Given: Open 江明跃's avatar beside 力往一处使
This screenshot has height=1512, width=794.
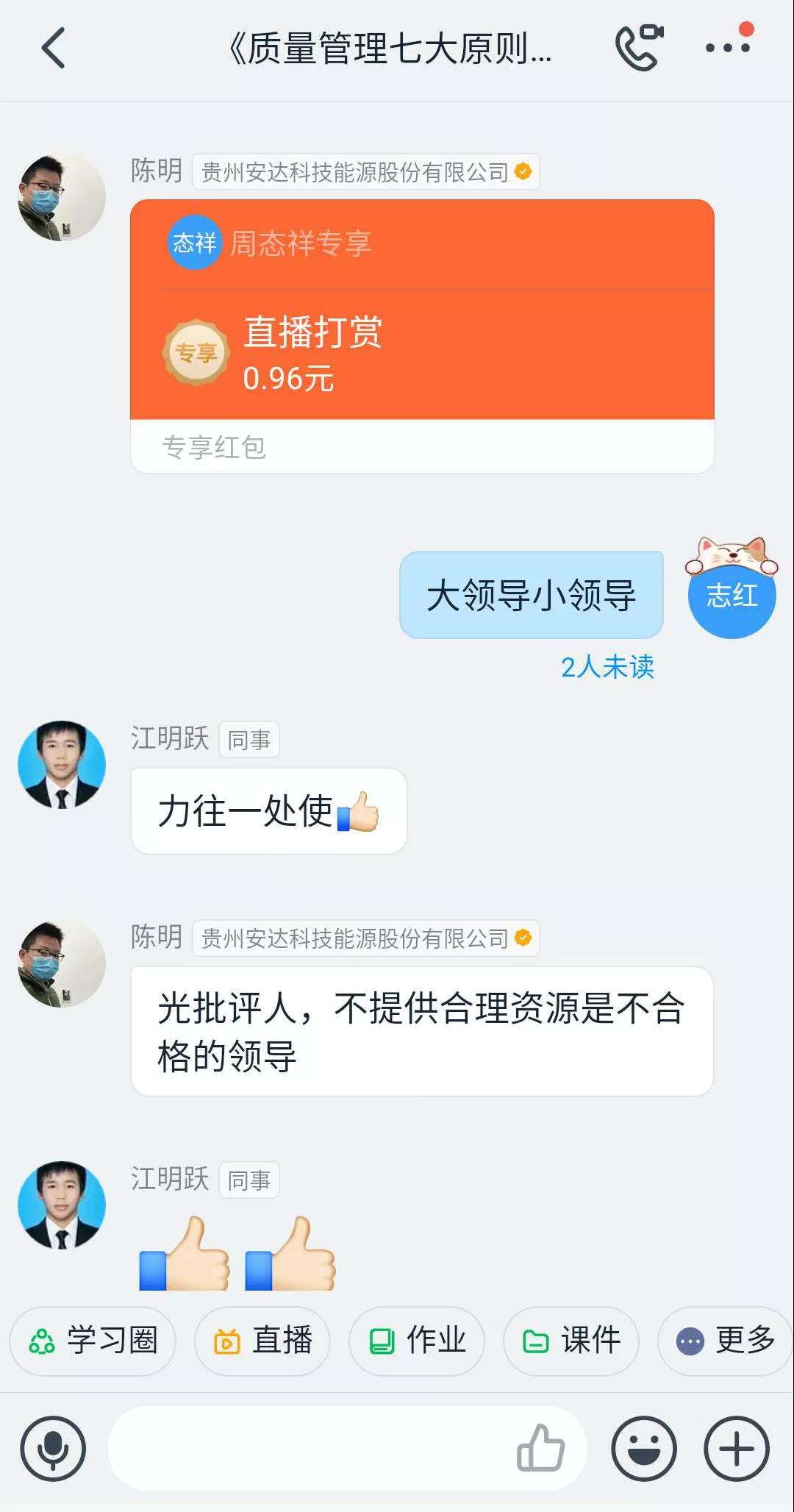Looking at the screenshot, I should [x=62, y=765].
